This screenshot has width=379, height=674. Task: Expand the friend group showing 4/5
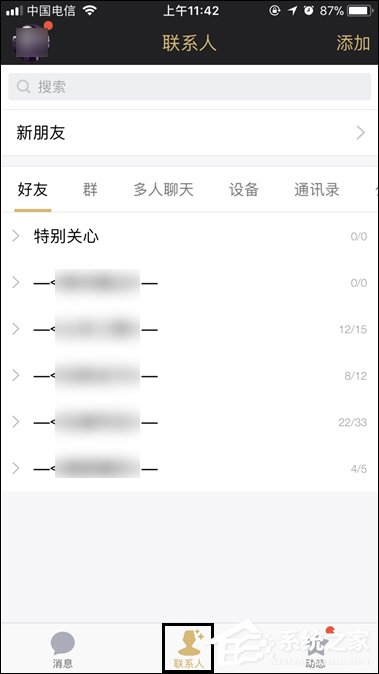tap(190, 468)
